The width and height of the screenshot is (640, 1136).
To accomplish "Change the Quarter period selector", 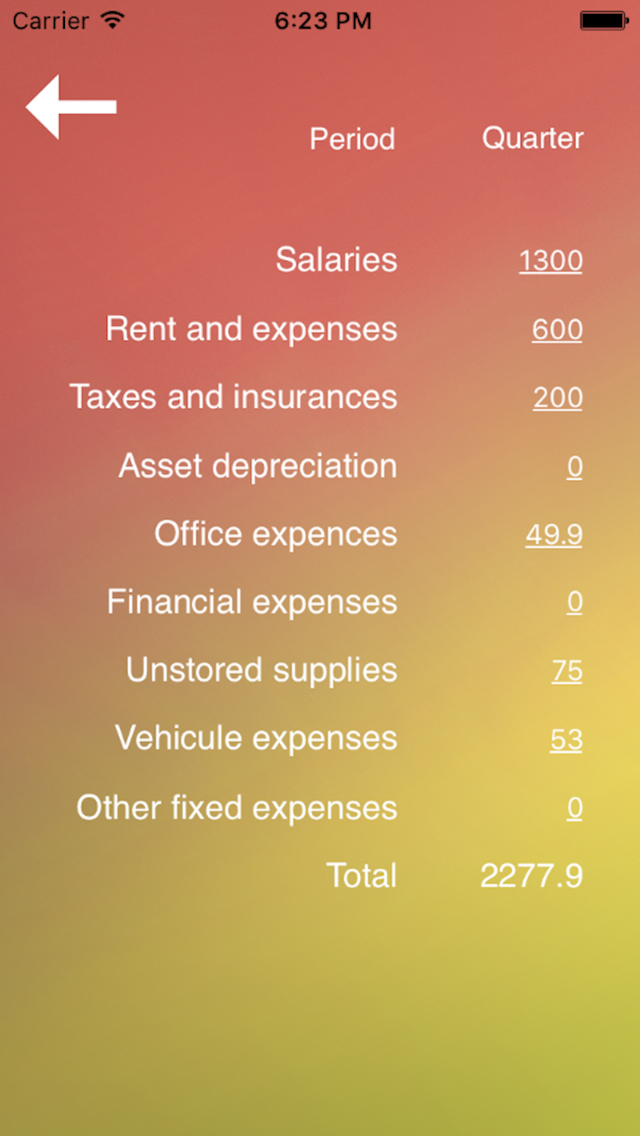I will point(533,138).
